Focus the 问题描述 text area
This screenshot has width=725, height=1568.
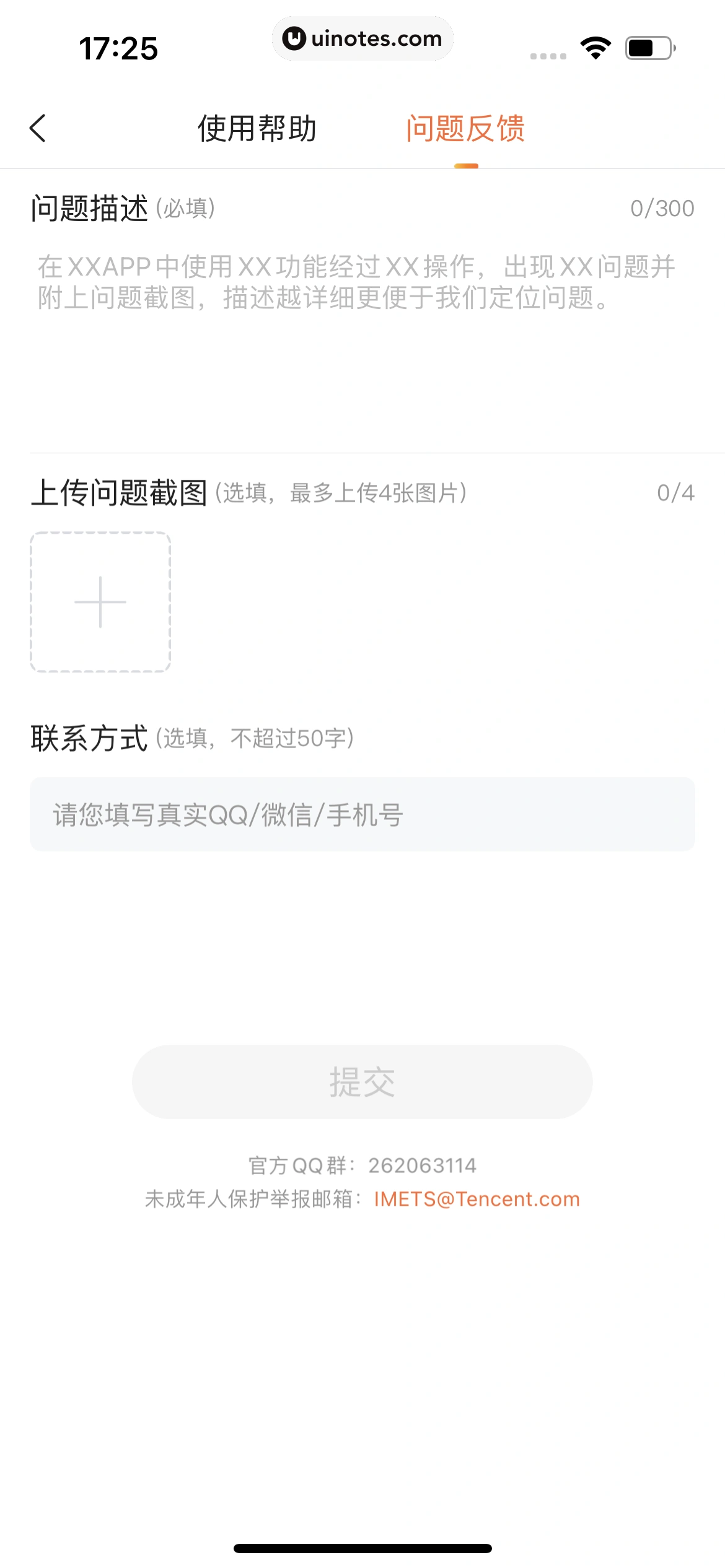pos(362,341)
